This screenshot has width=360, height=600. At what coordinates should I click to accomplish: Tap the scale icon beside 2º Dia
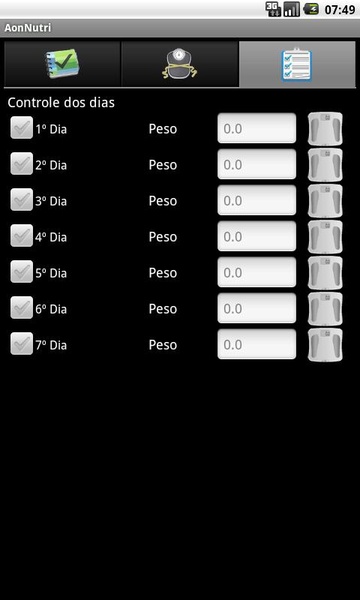(325, 165)
